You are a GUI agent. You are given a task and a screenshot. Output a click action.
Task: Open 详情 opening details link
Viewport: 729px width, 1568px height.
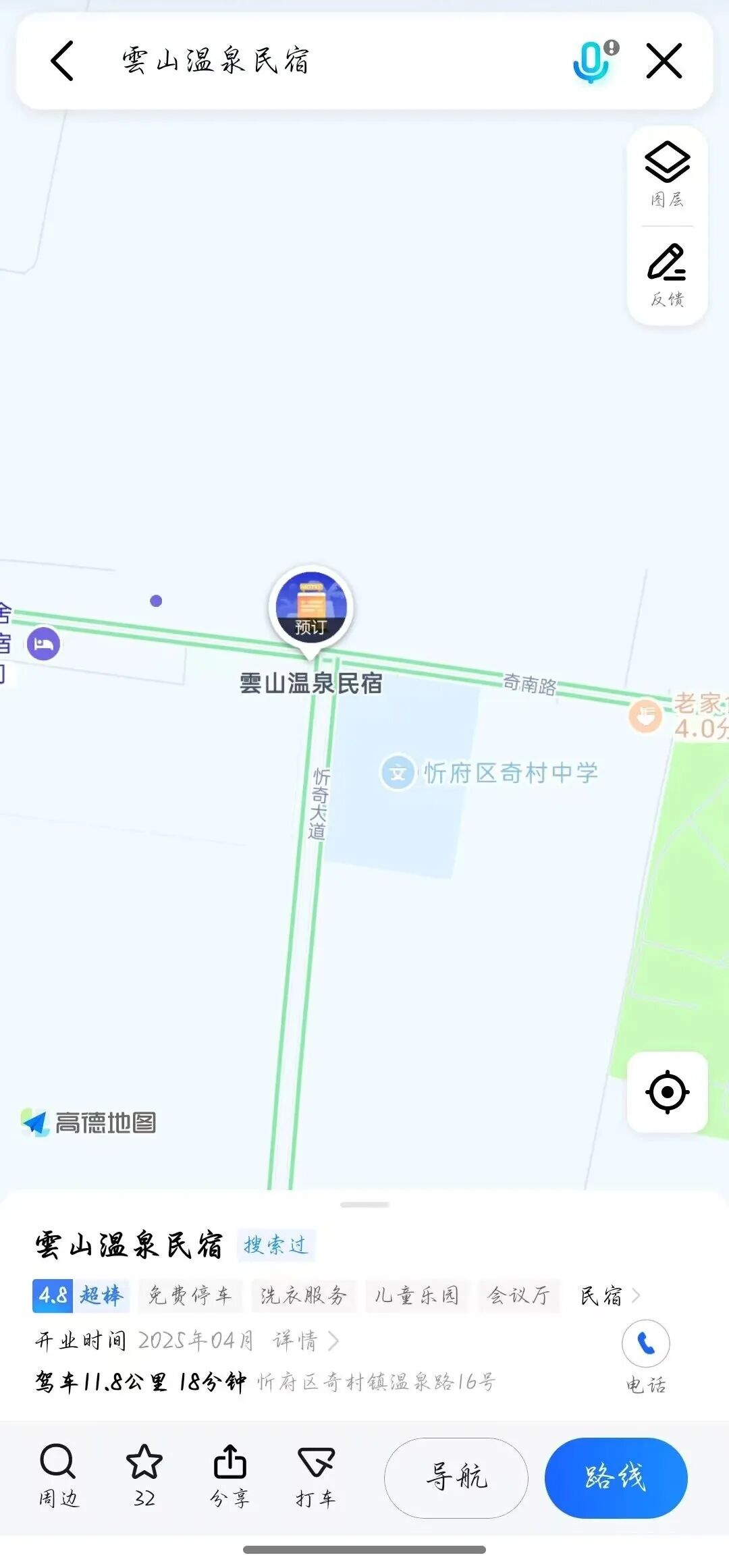click(305, 1341)
